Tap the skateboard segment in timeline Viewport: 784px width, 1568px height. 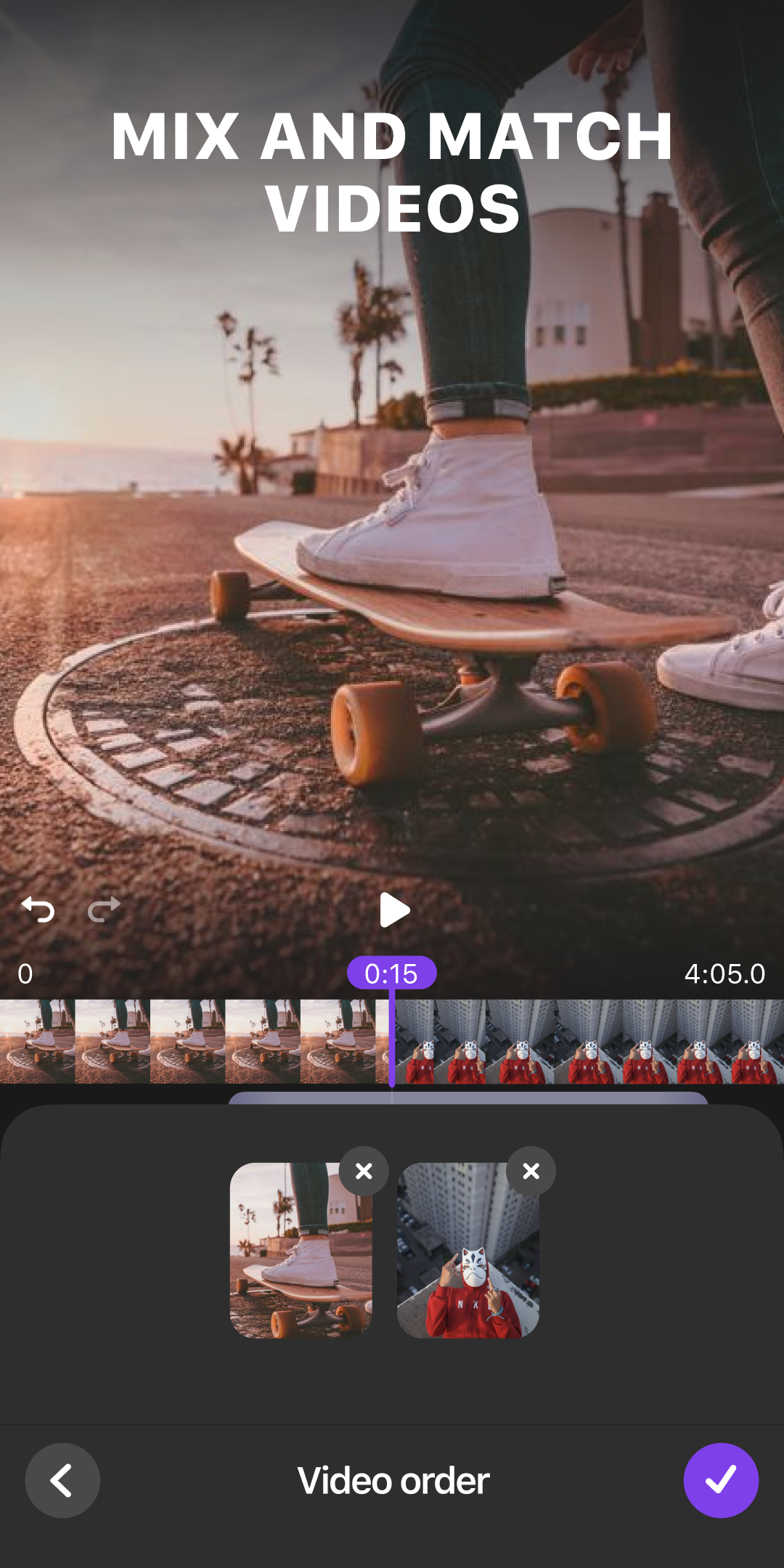[x=189, y=1041]
